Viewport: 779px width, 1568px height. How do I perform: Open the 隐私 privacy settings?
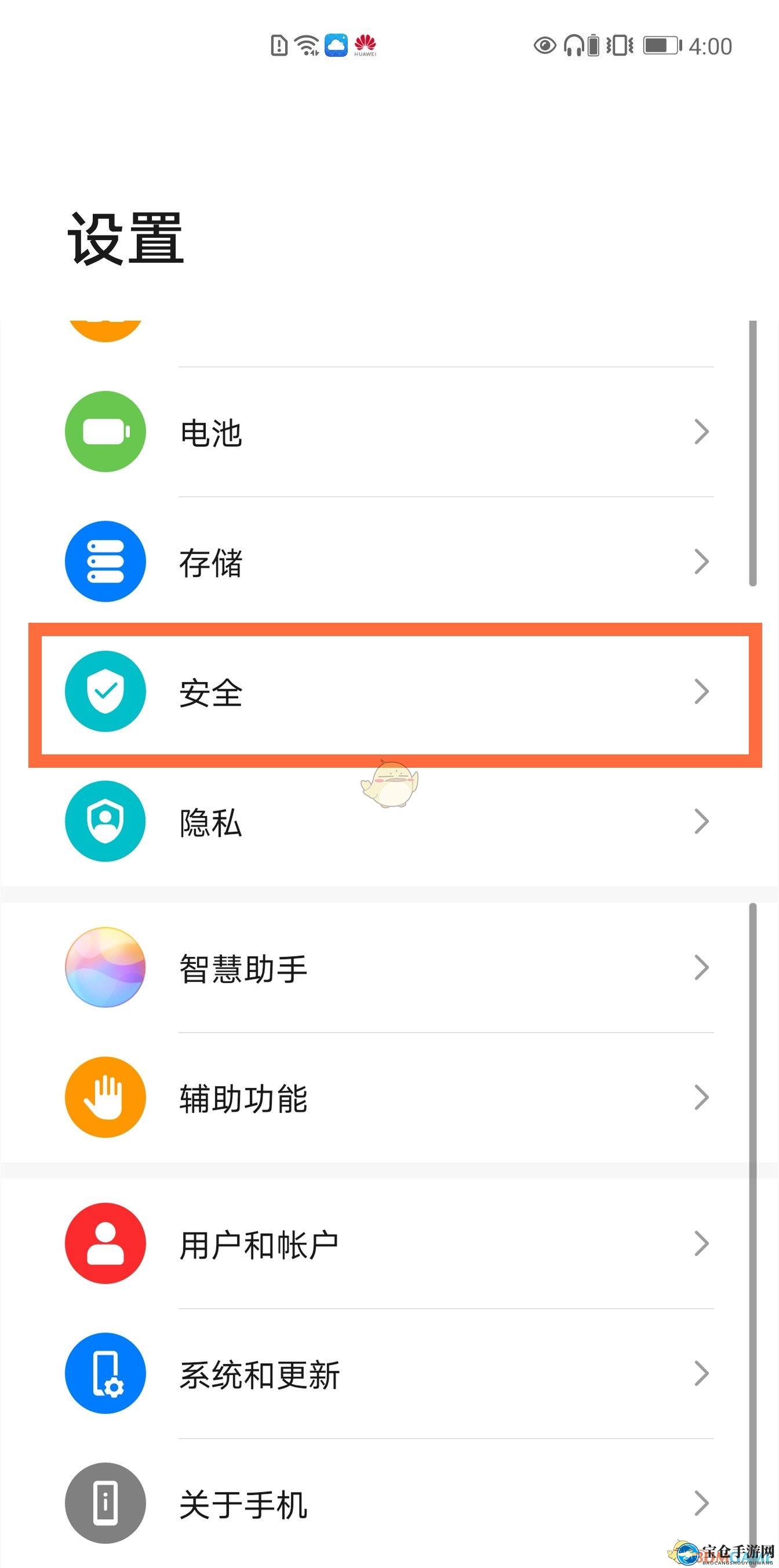coord(389,821)
